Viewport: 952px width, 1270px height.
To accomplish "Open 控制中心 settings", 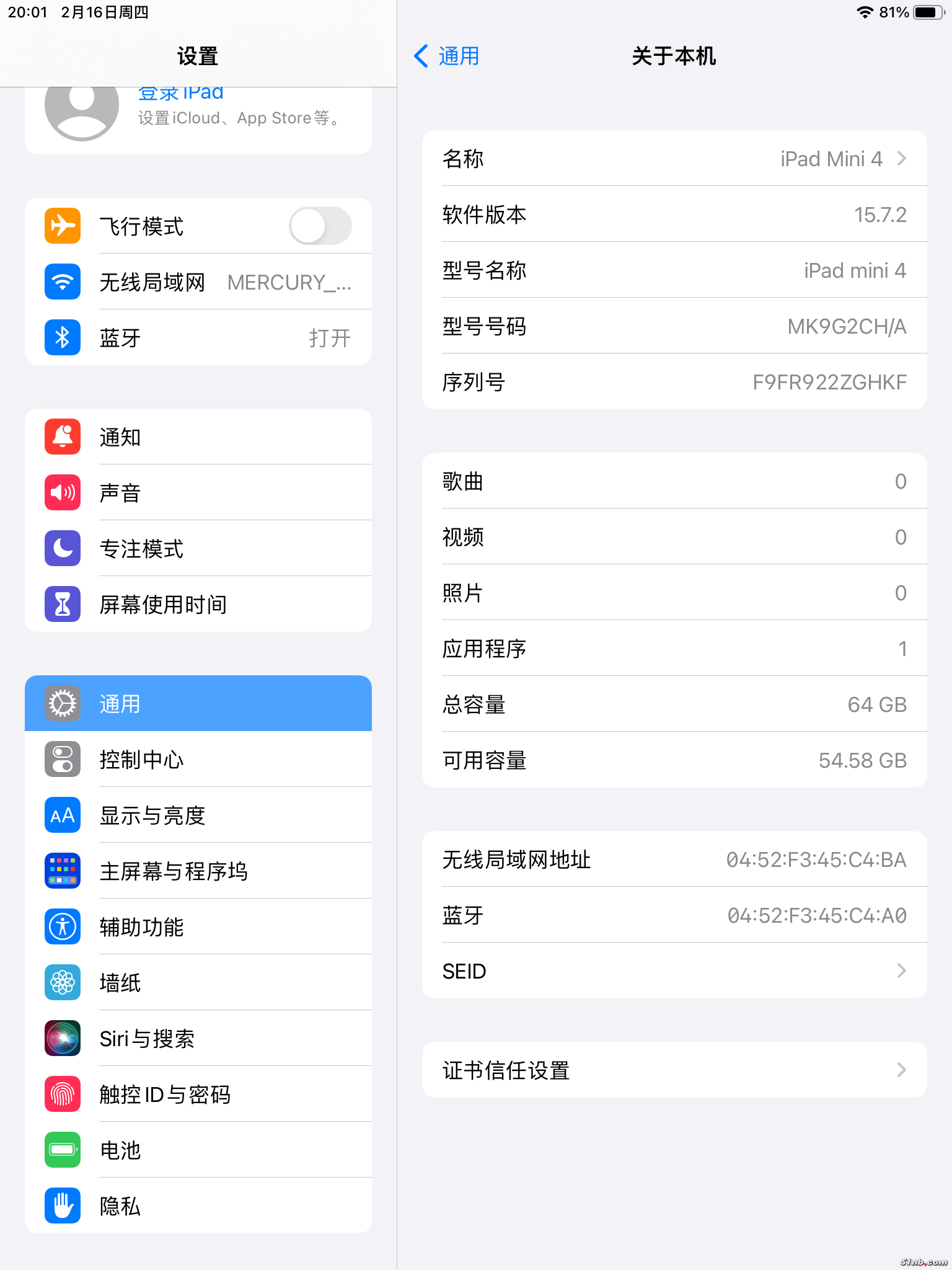I will pos(198,760).
